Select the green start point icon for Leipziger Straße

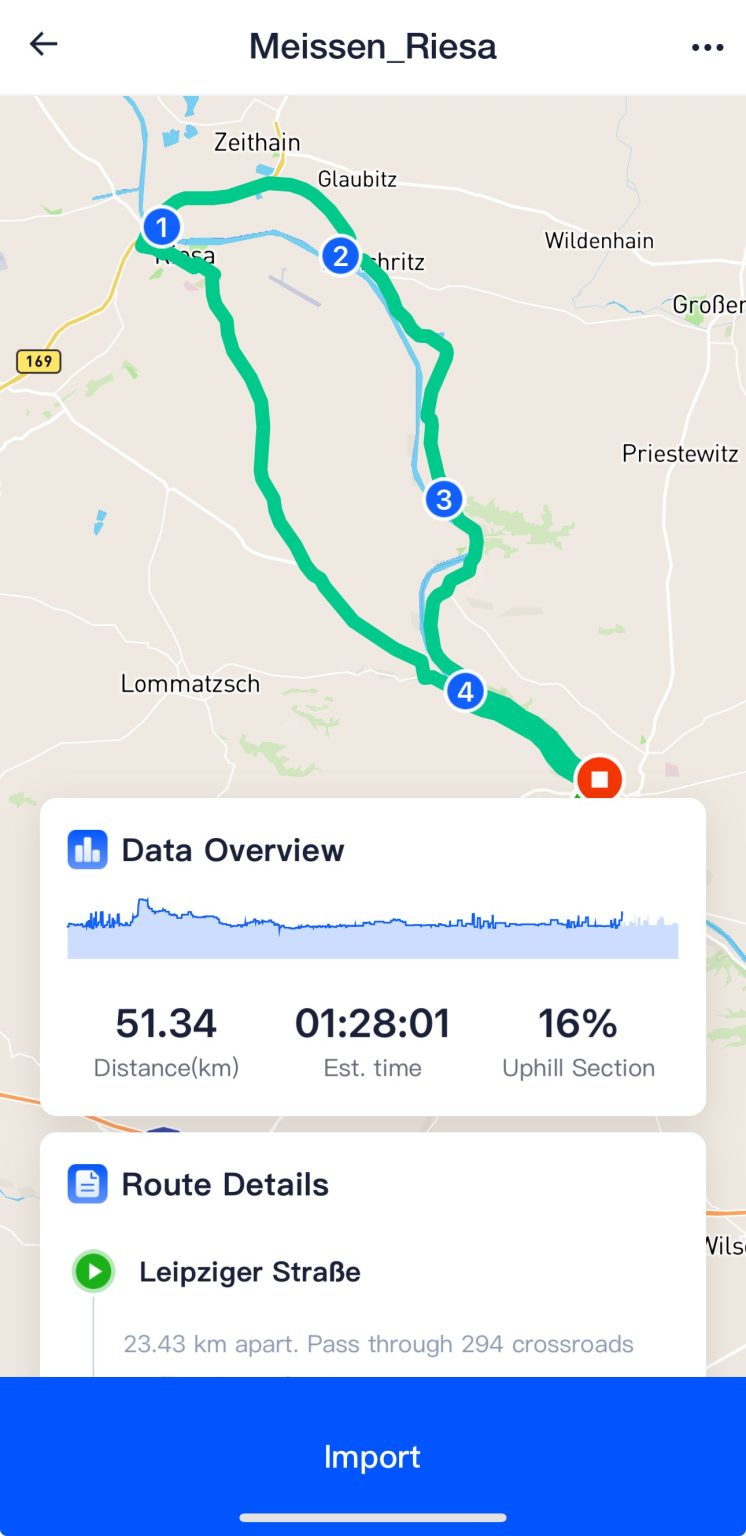[92, 1271]
